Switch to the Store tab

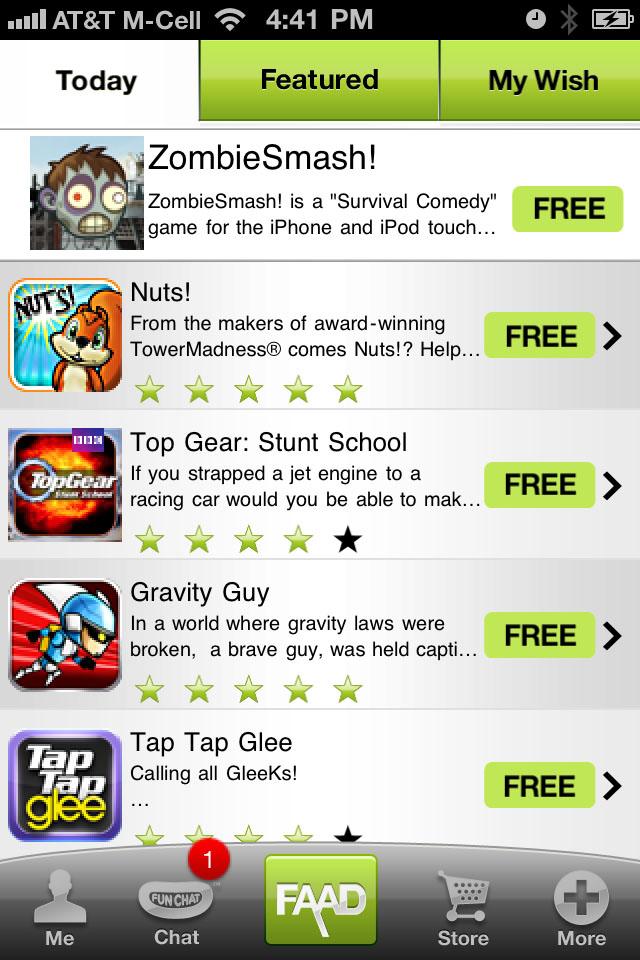coord(463,908)
